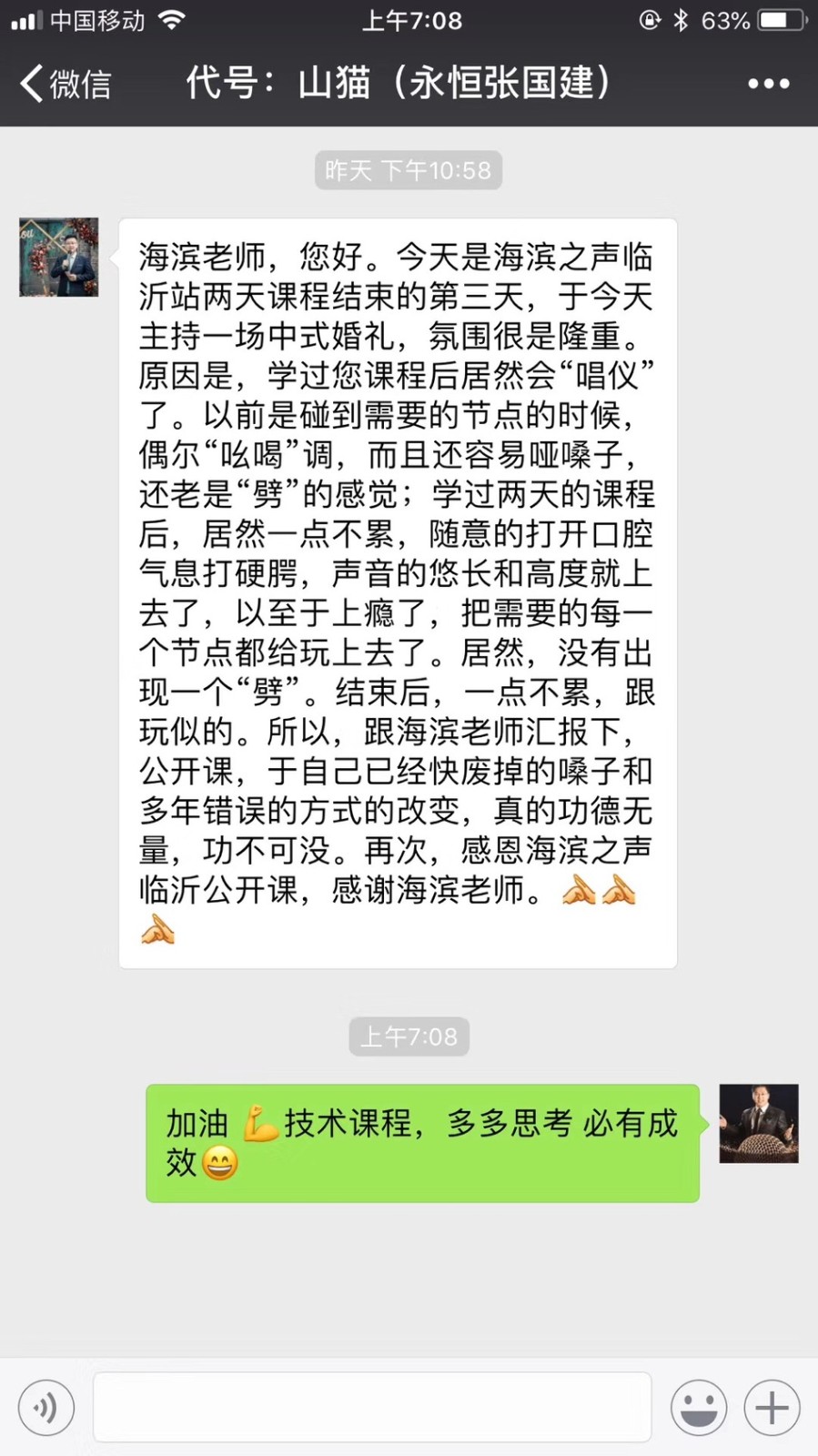Focus the message text field
Screen dimensions: 818x1456
372,1408
